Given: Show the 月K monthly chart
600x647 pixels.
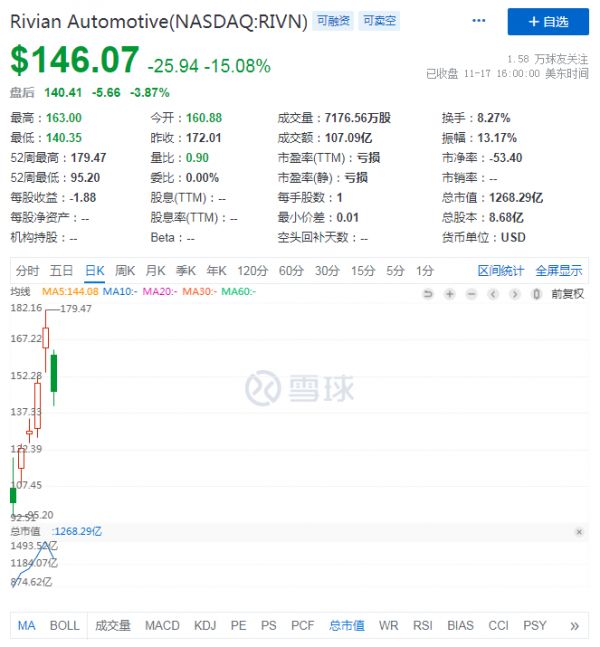Looking at the screenshot, I should pos(155,271).
